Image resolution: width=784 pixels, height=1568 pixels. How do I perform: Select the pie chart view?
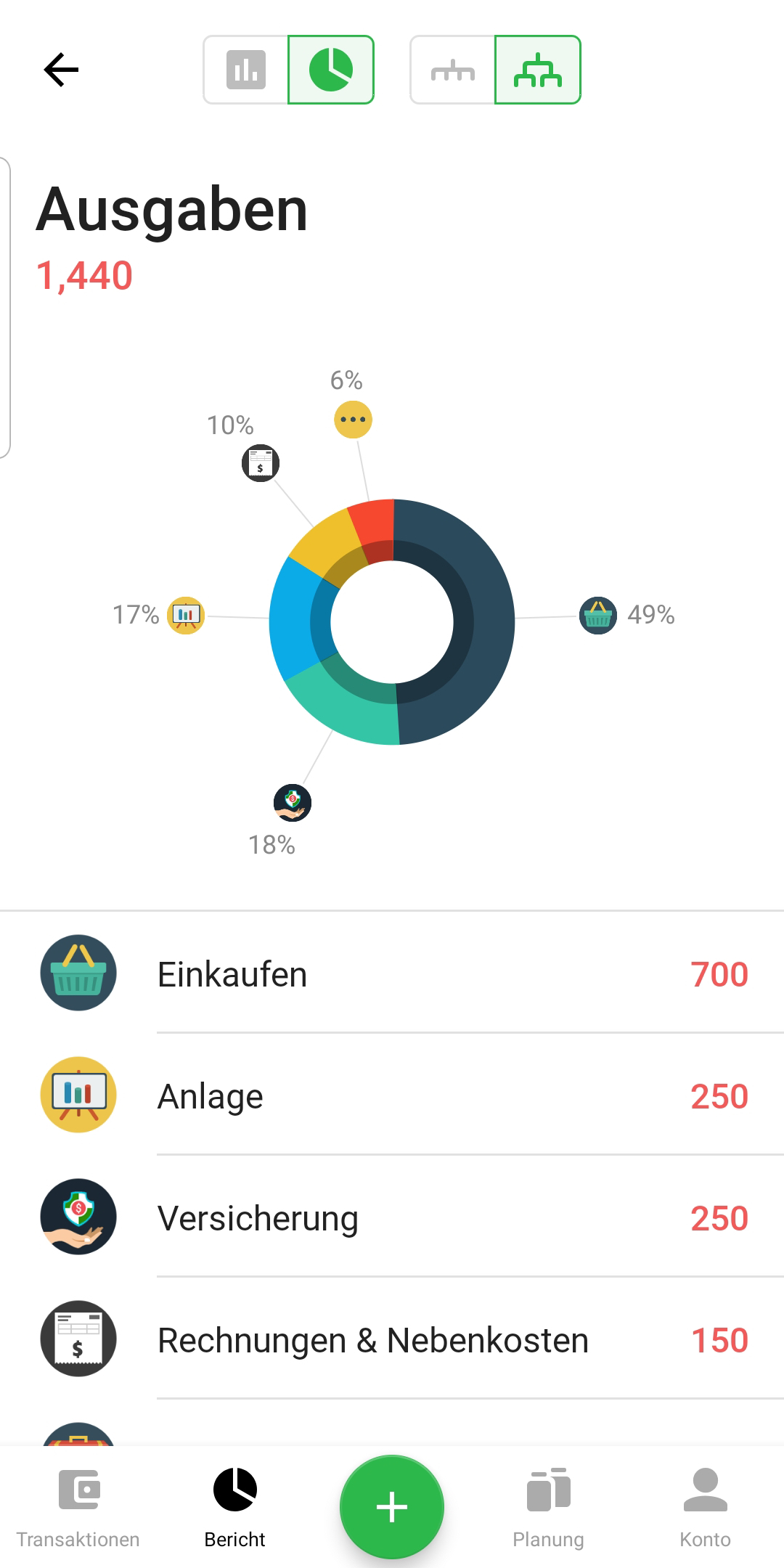331,70
